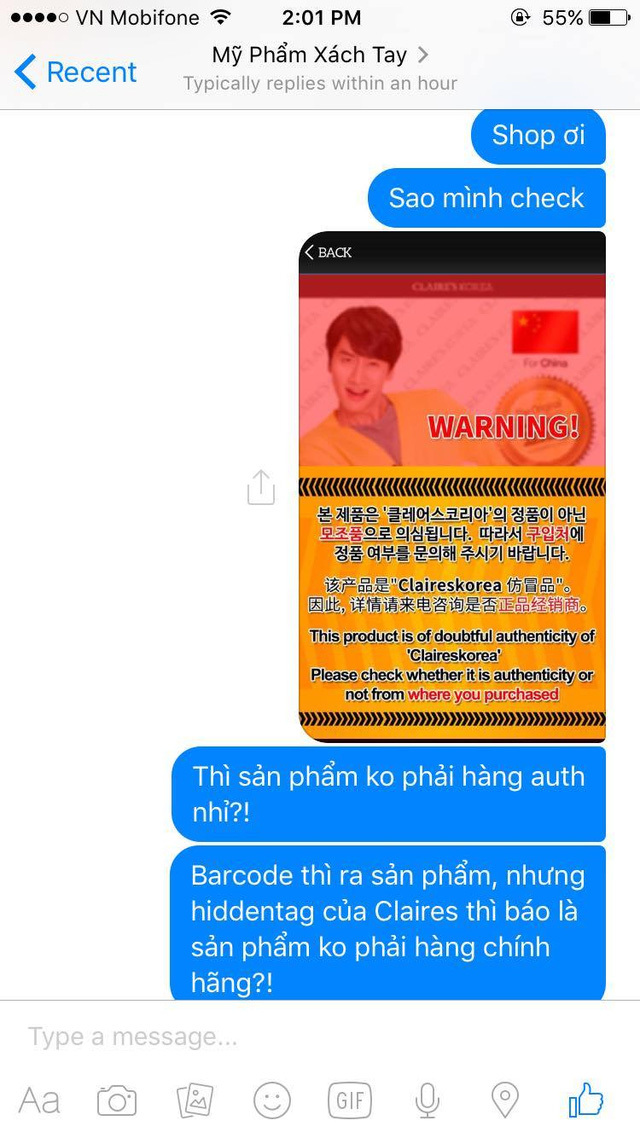
Task: Tap the microphone to record voice
Action: coord(427,1101)
